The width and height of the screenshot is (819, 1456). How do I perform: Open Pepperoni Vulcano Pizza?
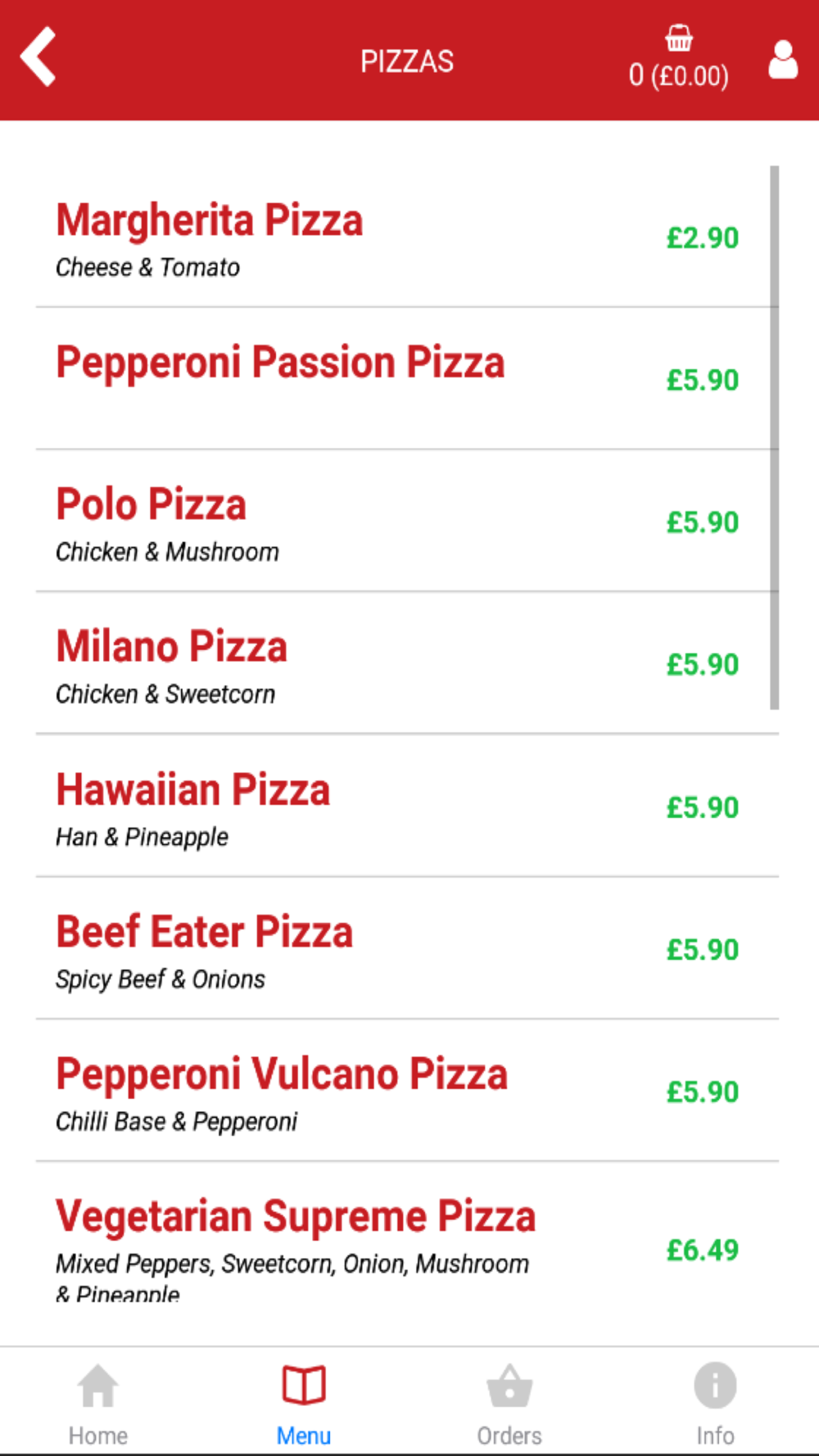[407, 1091]
